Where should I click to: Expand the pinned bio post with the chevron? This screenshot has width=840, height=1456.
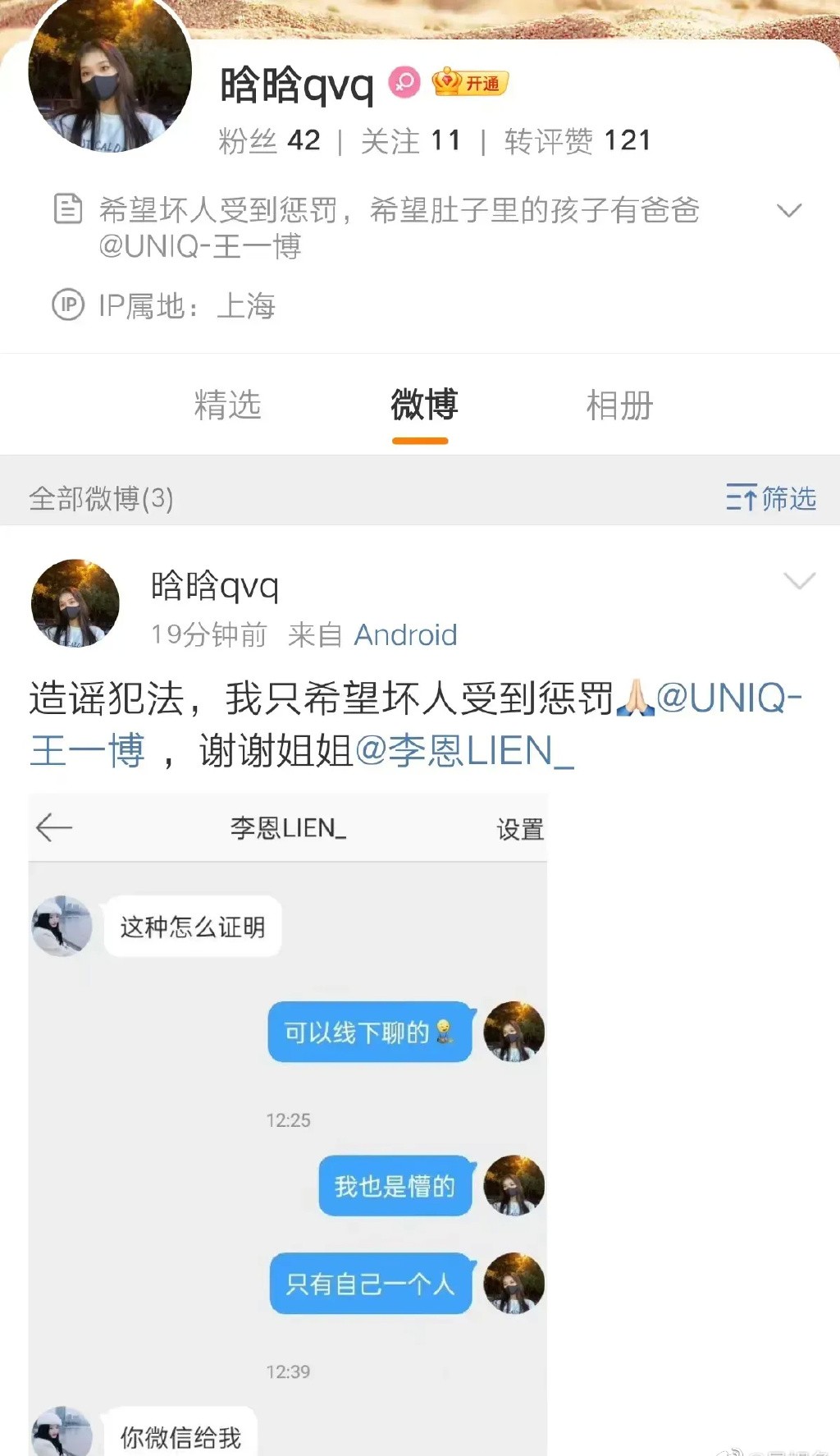point(790,210)
